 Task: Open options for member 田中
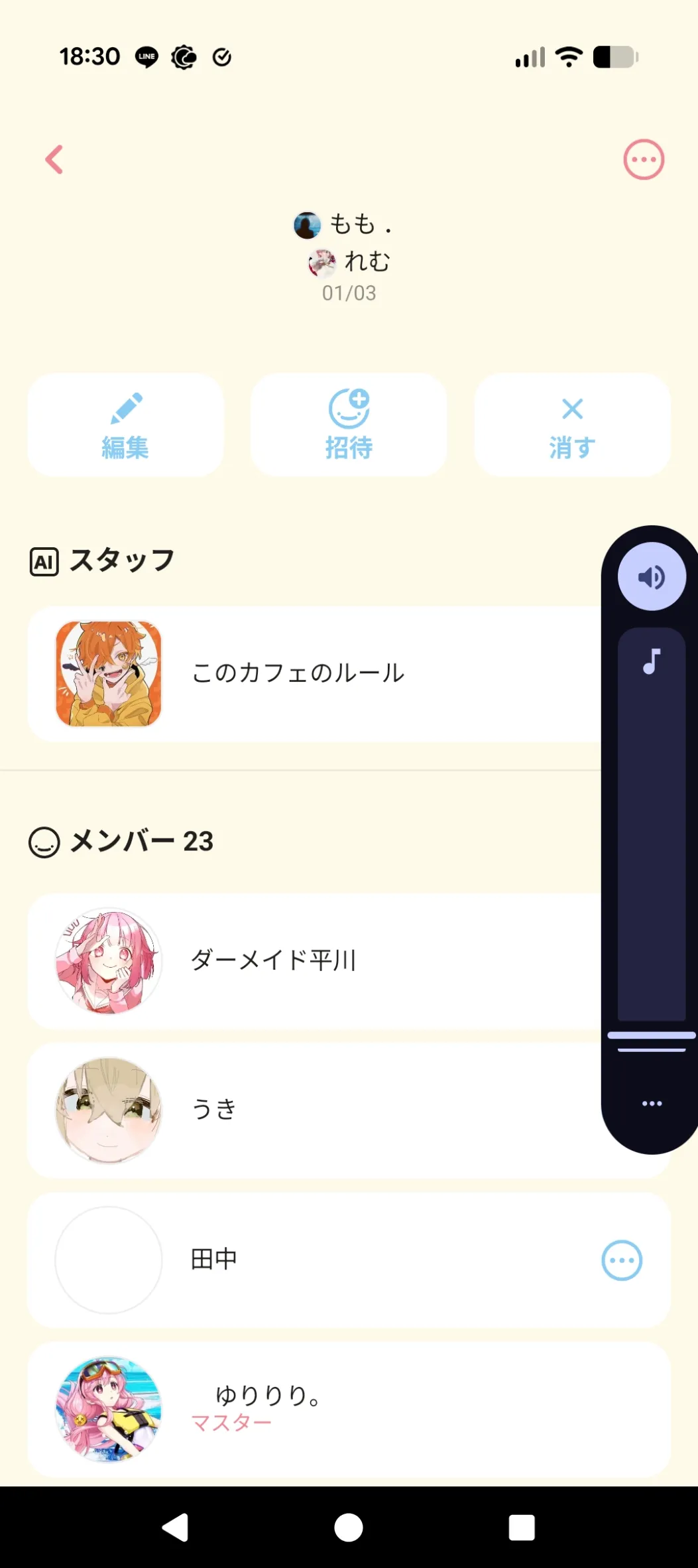point(621,1260)
